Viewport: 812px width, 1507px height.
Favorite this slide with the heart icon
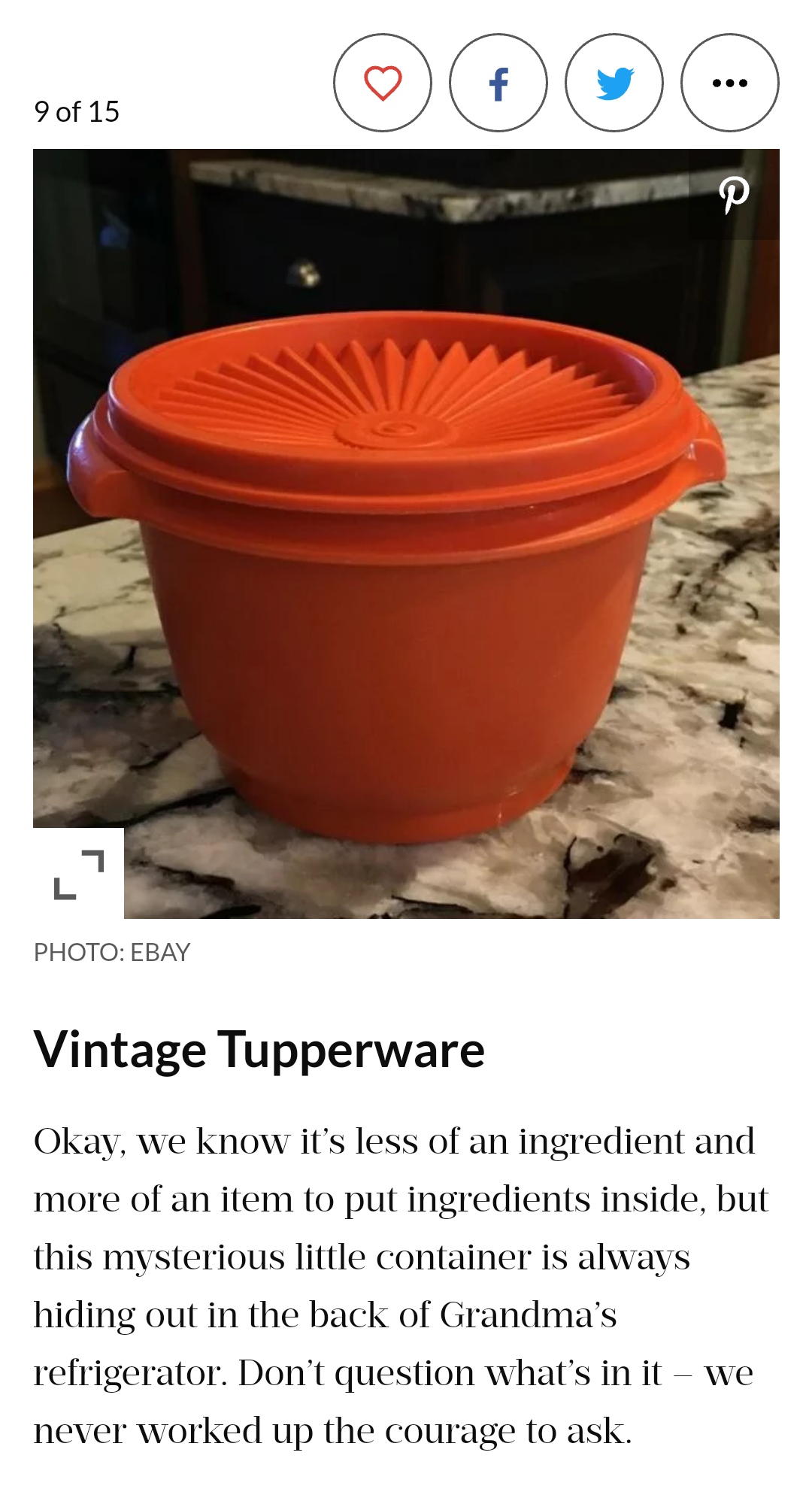click(383, 83)
